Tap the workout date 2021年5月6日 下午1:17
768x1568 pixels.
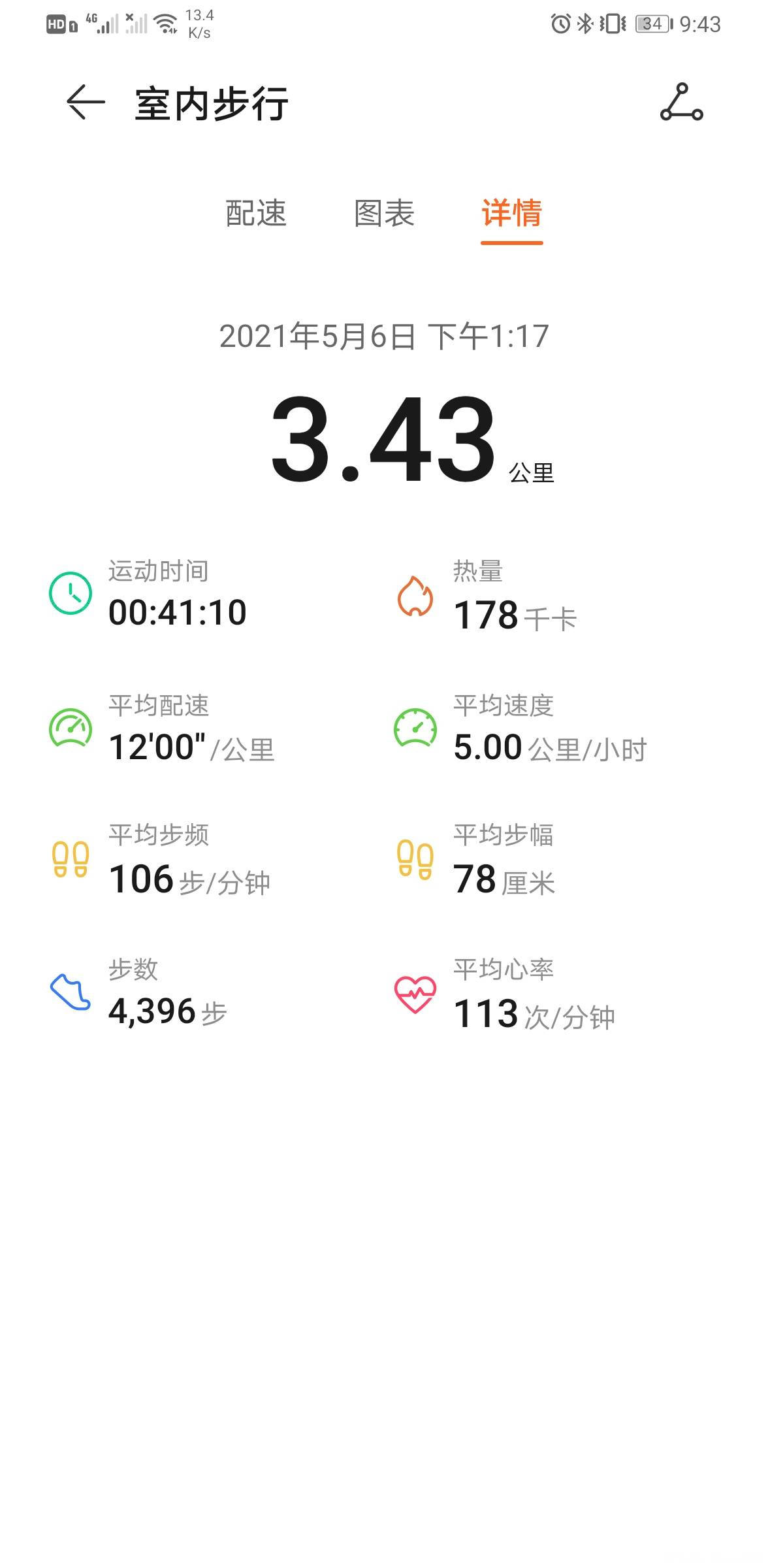[384, 335]
